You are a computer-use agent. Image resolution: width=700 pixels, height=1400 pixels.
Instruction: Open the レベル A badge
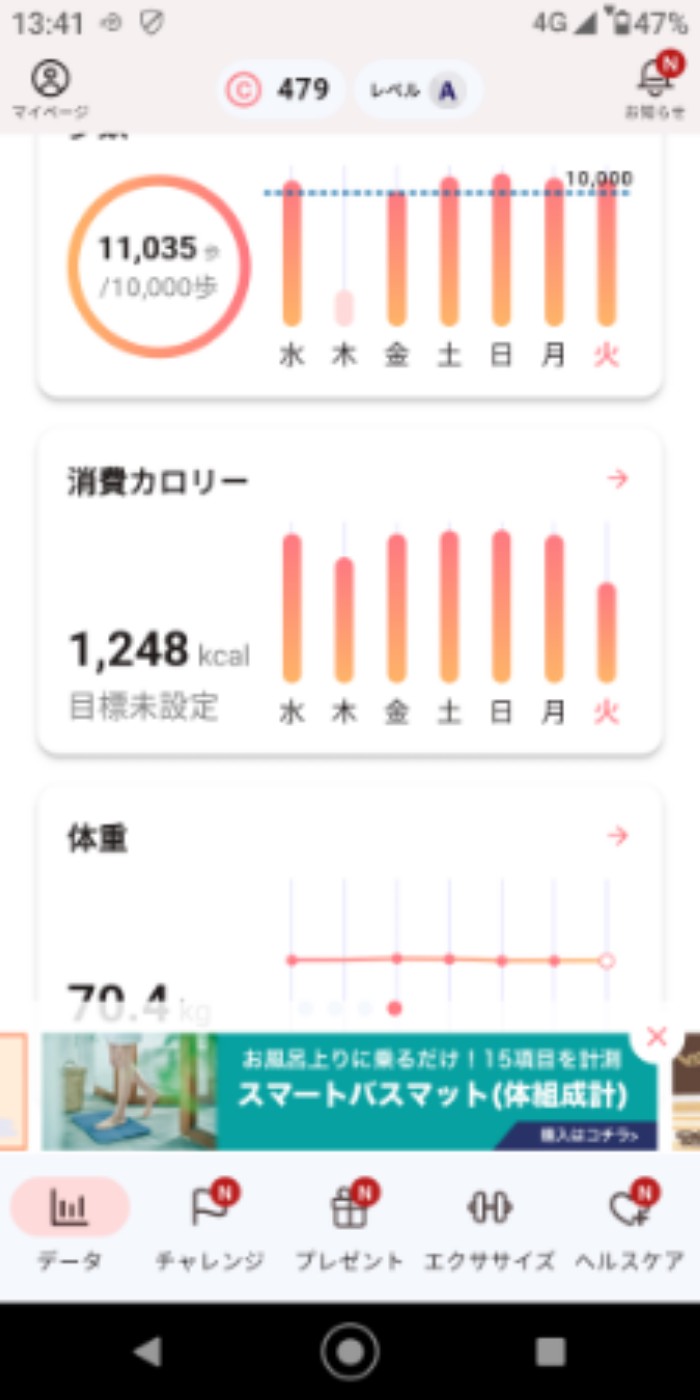[419, 91]
